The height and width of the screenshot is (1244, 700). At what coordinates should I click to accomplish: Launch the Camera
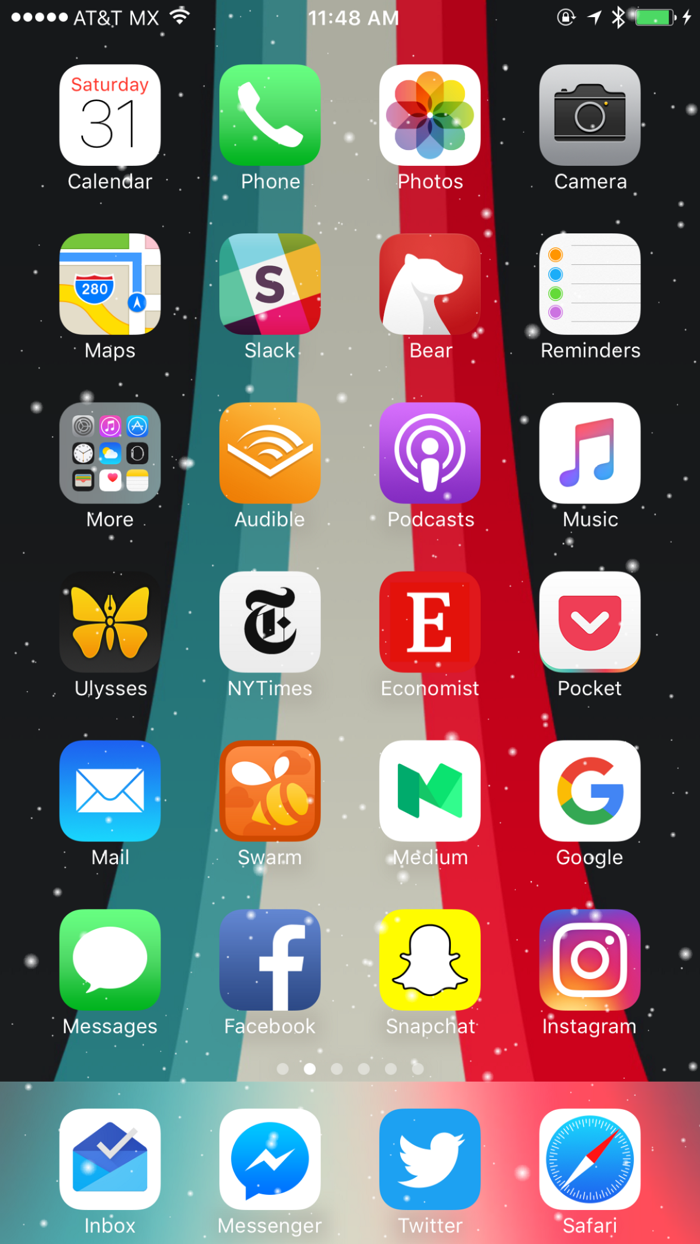point(590,115)
